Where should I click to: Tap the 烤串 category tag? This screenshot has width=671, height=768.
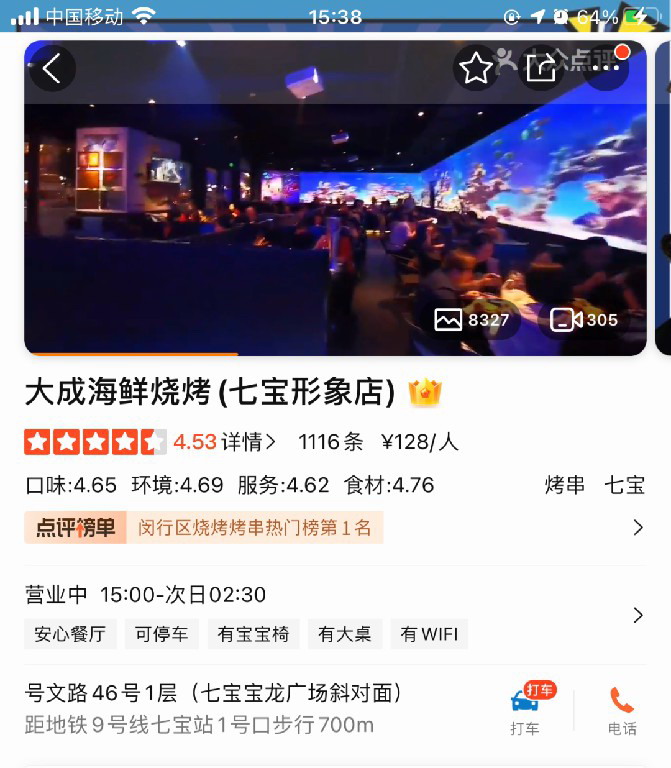[564, 486]
